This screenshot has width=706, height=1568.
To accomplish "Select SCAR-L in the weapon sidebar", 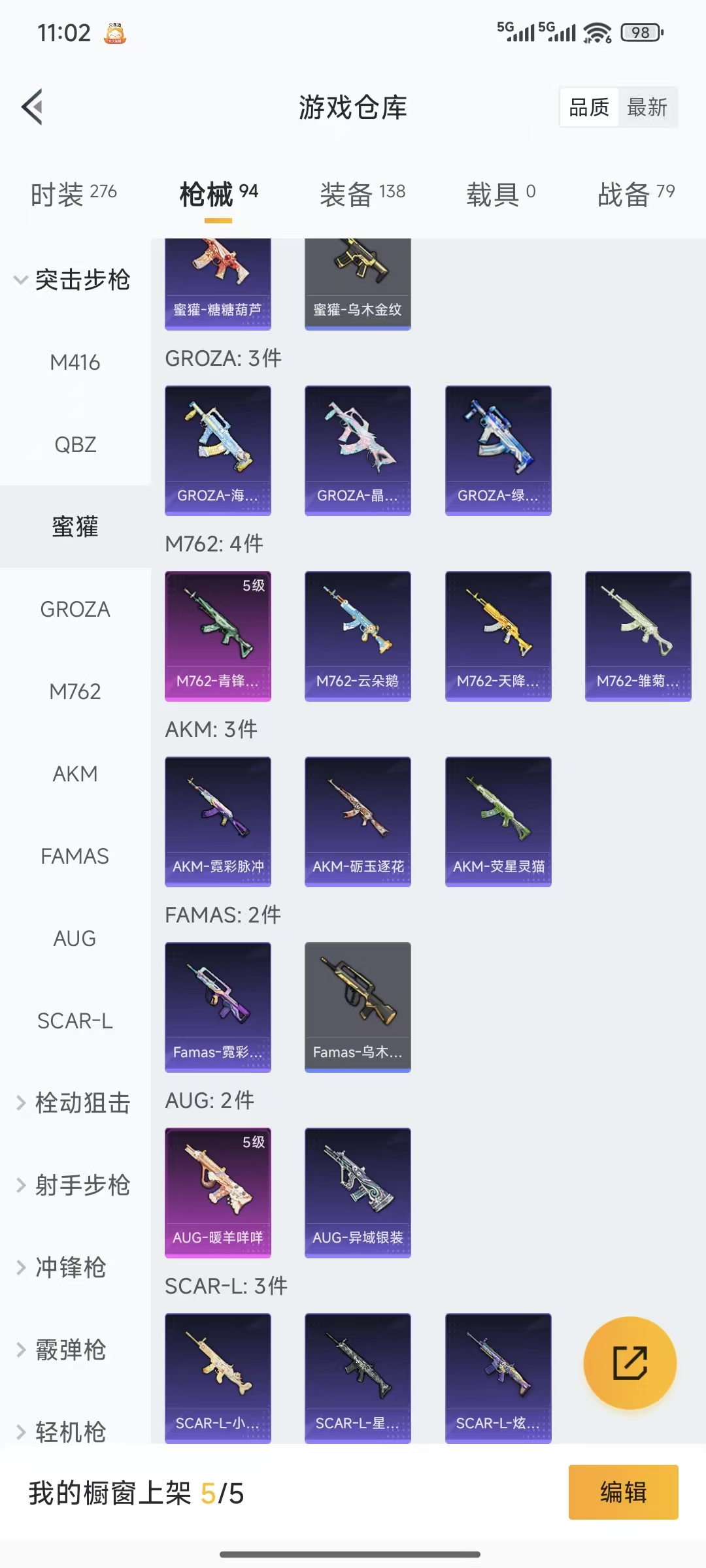I will pyautogui.click(x=75, y=1021).
